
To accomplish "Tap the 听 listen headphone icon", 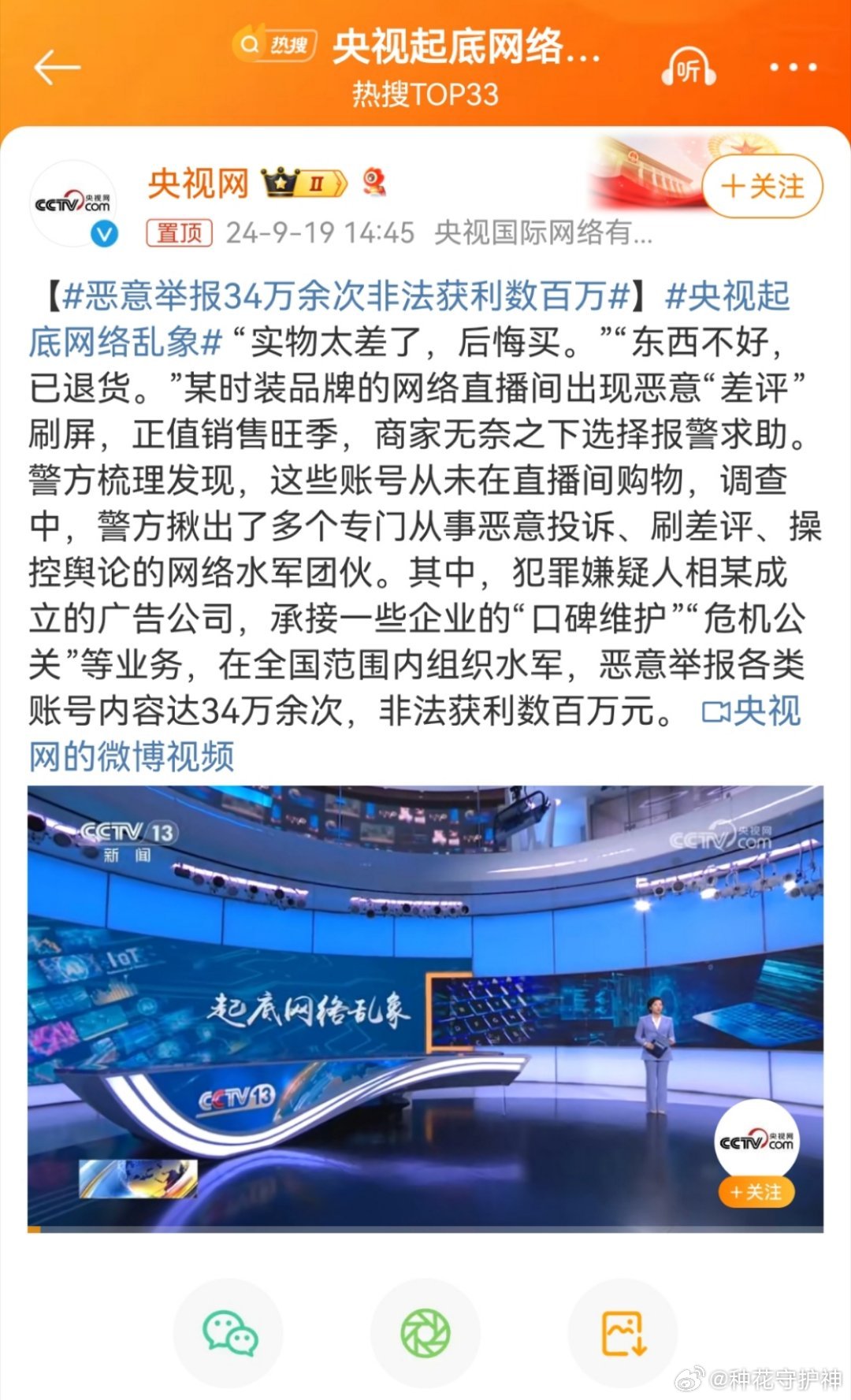I will [x=689, y=68].
